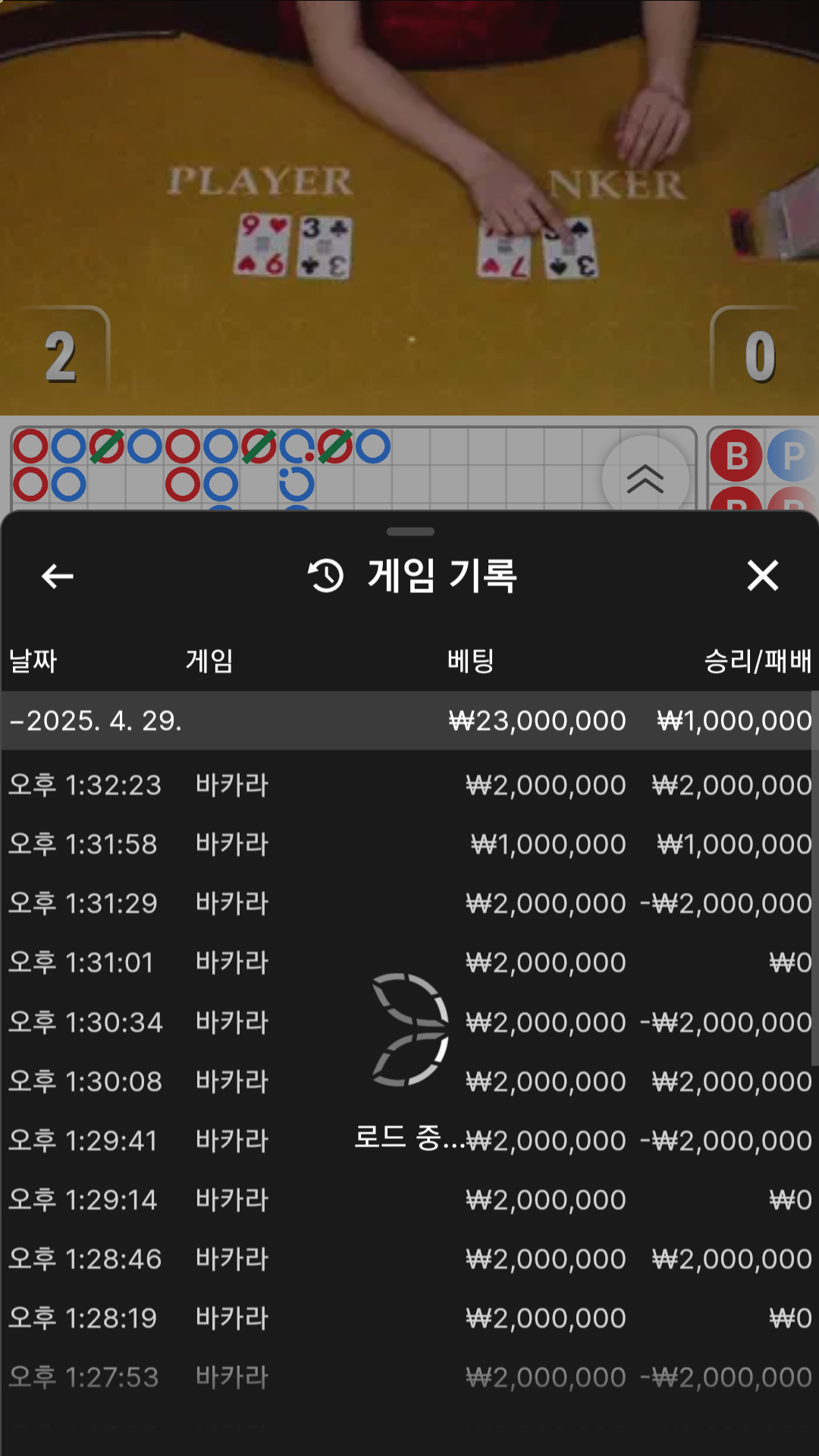
Task: Open the 오후 1:32:23 바카라 record
Action: (x=409, y=785)
